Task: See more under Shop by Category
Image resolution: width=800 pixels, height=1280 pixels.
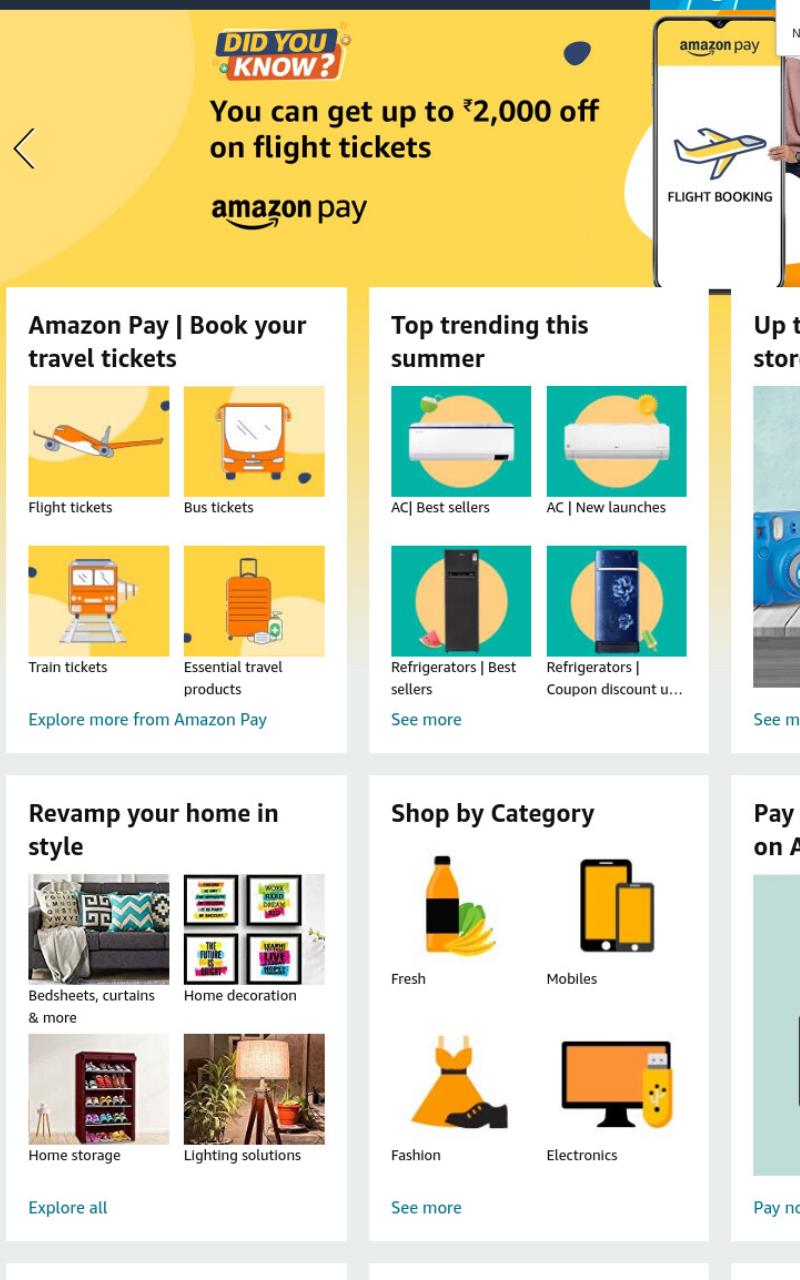Action: tap(426, 1208)
